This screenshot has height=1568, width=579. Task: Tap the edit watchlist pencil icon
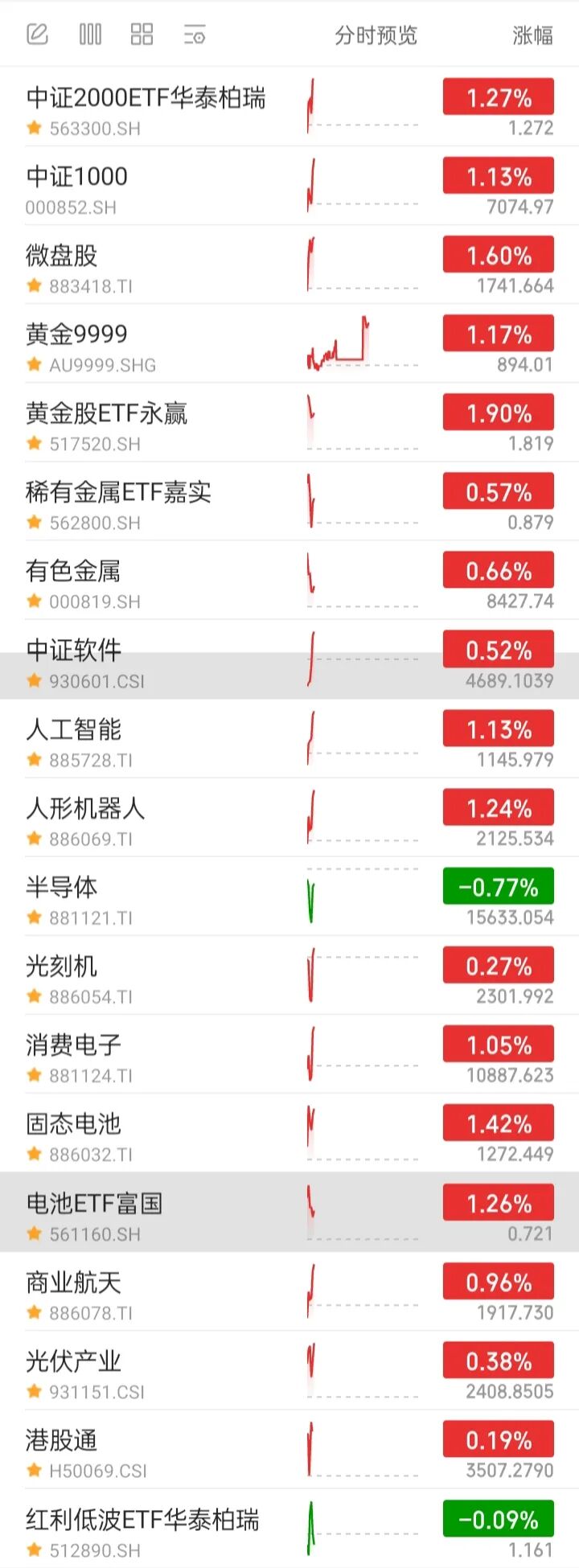37,35
